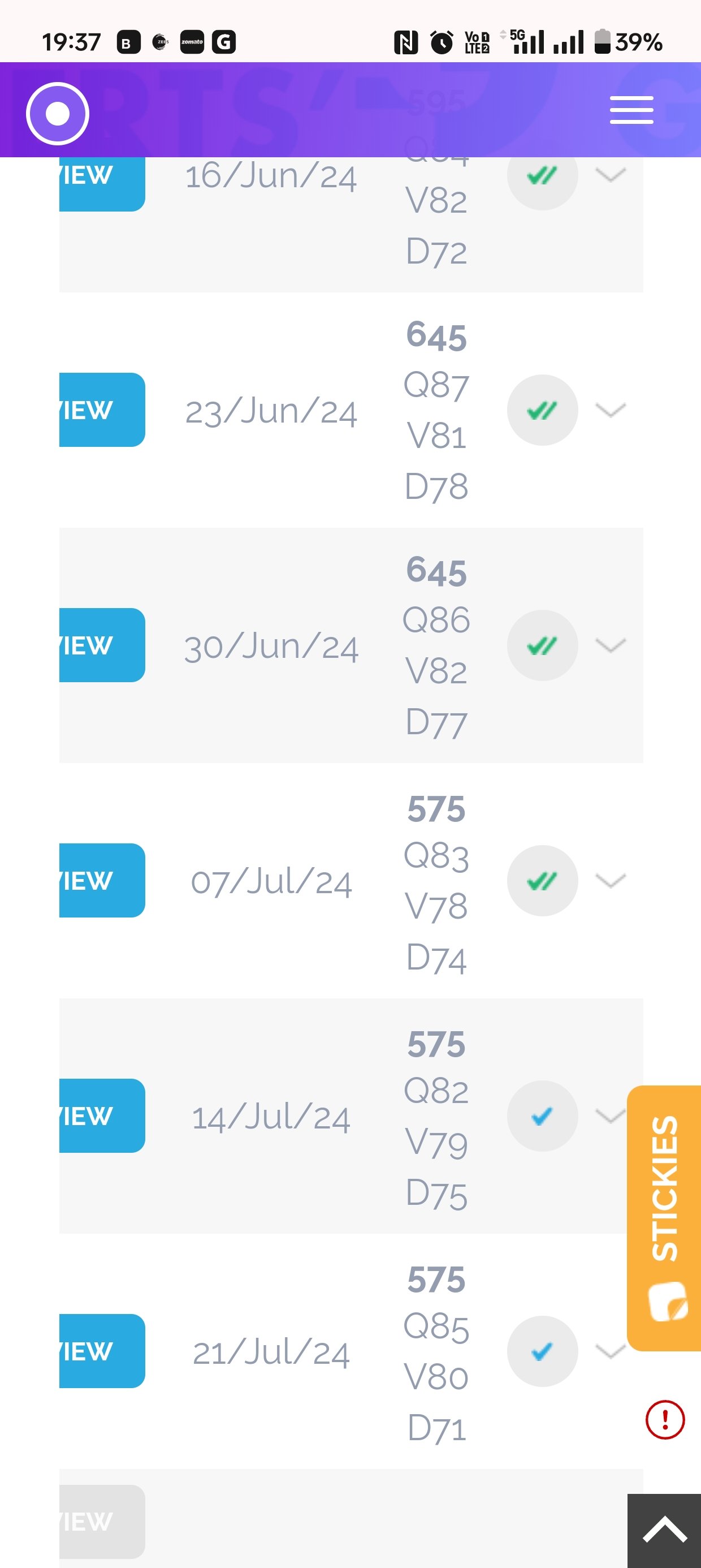
Task: Jump back to top of page
Action: tap(664, 1530)
